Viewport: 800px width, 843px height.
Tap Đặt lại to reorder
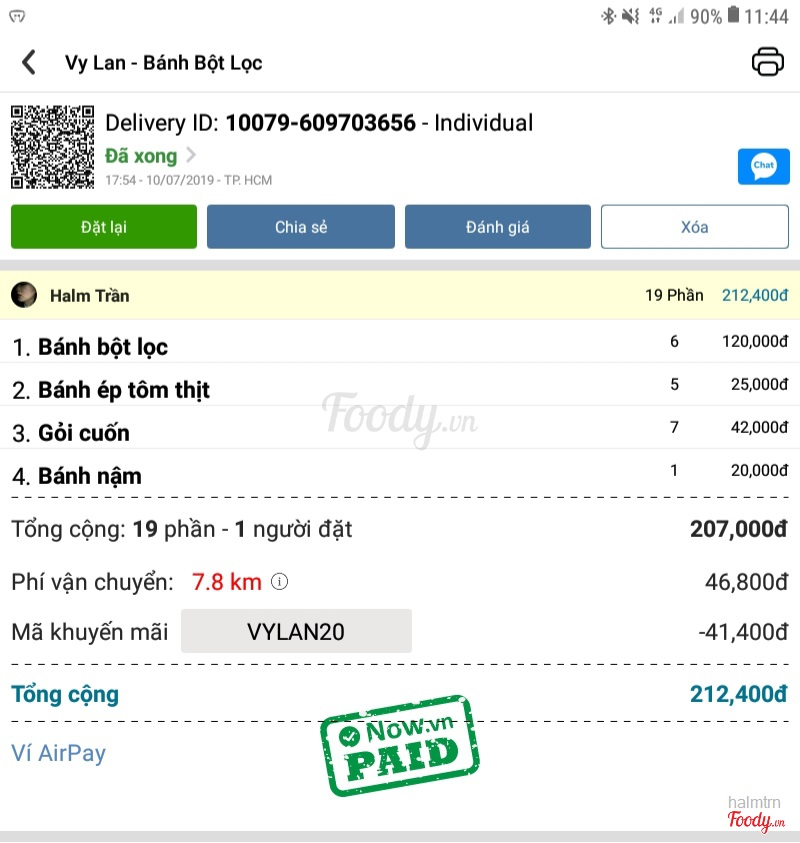pos(104,227)
